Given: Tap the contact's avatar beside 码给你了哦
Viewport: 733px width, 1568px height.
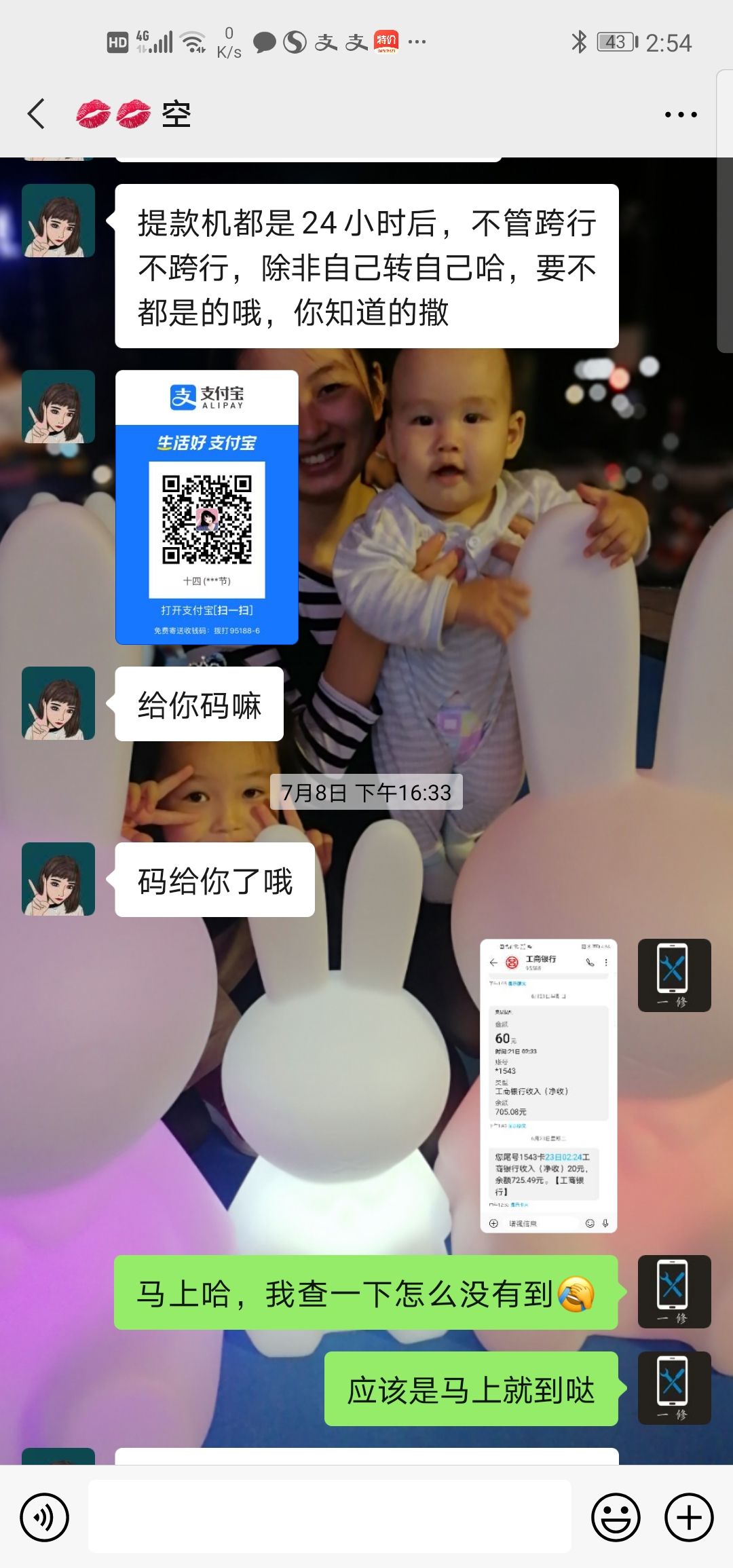Looking at the screenshot, I should coord(58,879).
